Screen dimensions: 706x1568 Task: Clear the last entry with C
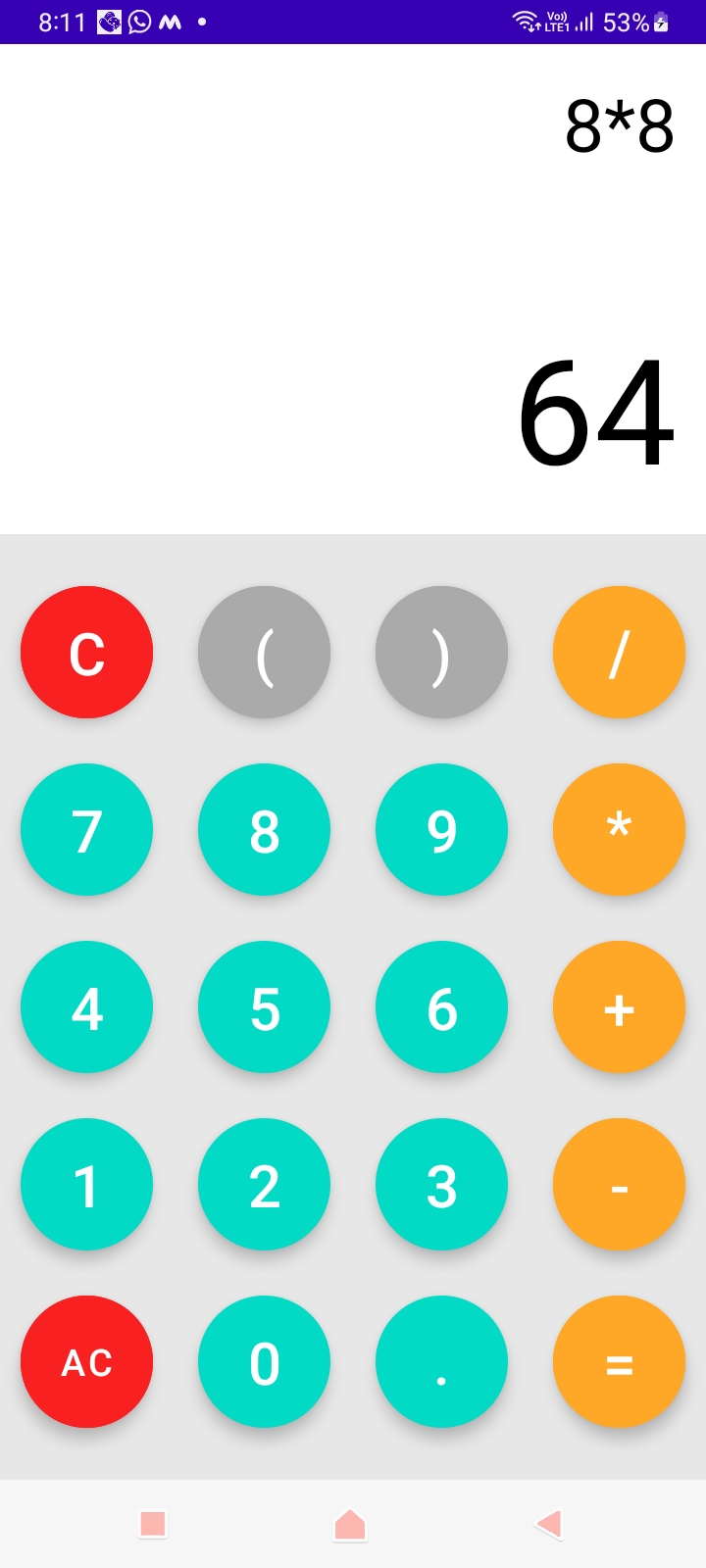[x=87, y=652]
